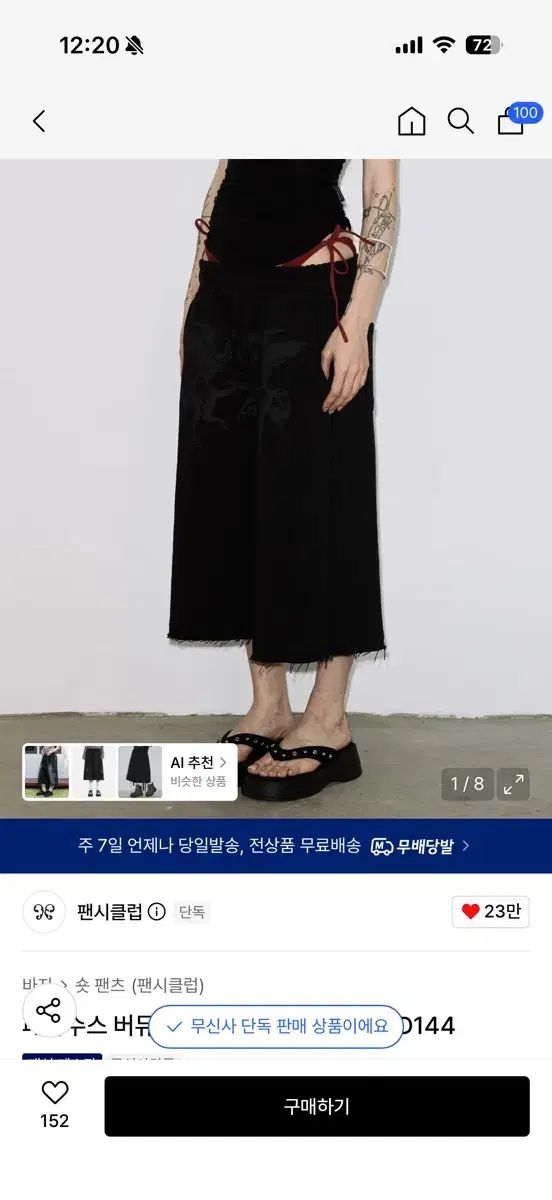
Task: Expand the product image to fullscreen
Action: pyautogui.click(x=514, y=784)
